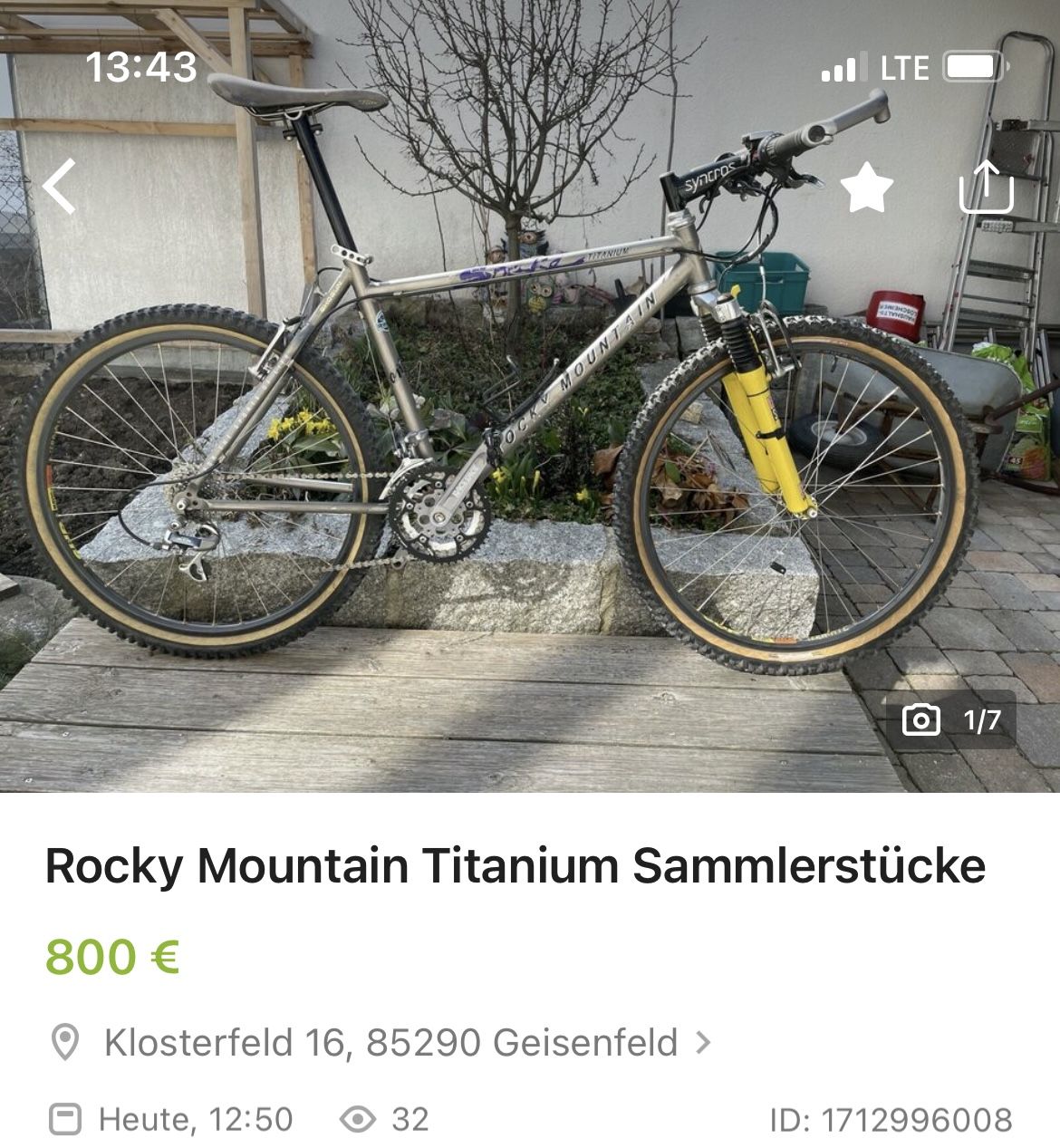This screenshot has width=1060, height=1148.
Task: Save this listing with the star icon
Action: [866, 188]
